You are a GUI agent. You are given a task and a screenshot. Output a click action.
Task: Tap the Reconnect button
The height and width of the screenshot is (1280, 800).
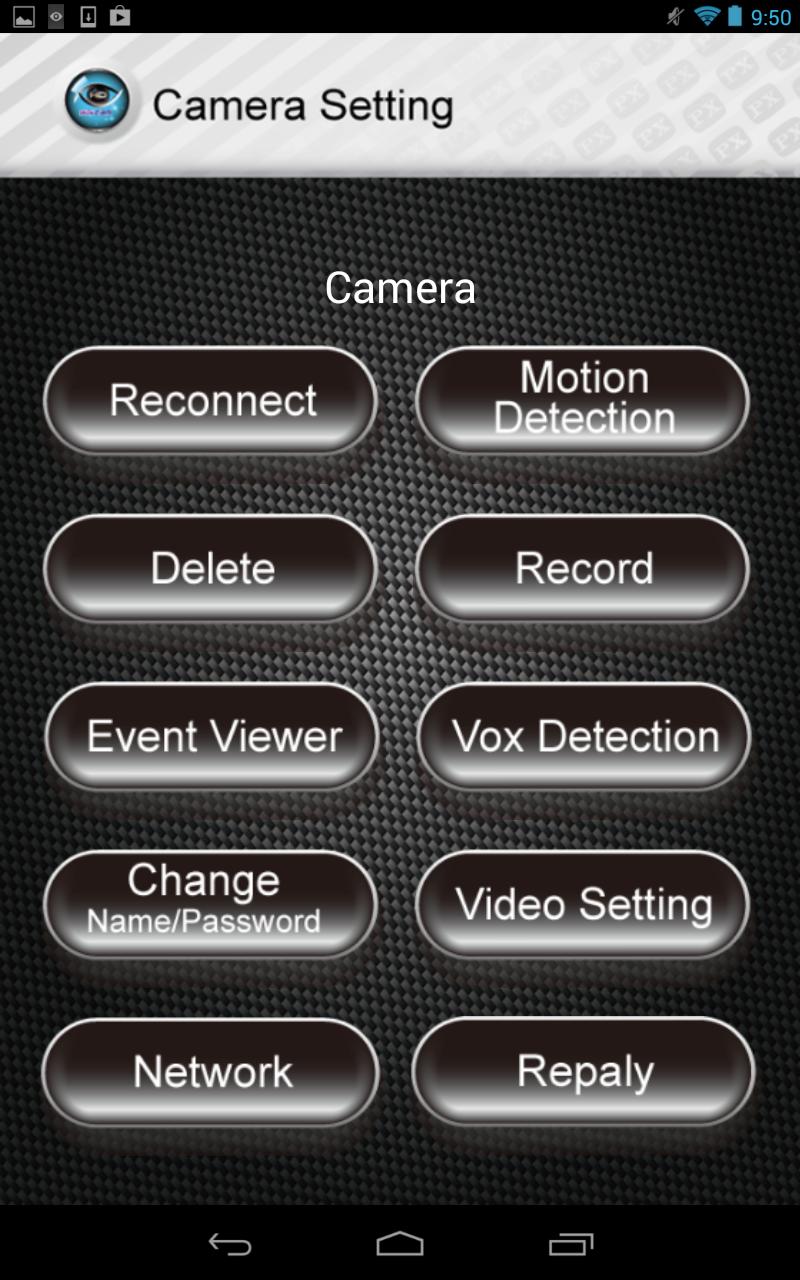coord(211,400)
